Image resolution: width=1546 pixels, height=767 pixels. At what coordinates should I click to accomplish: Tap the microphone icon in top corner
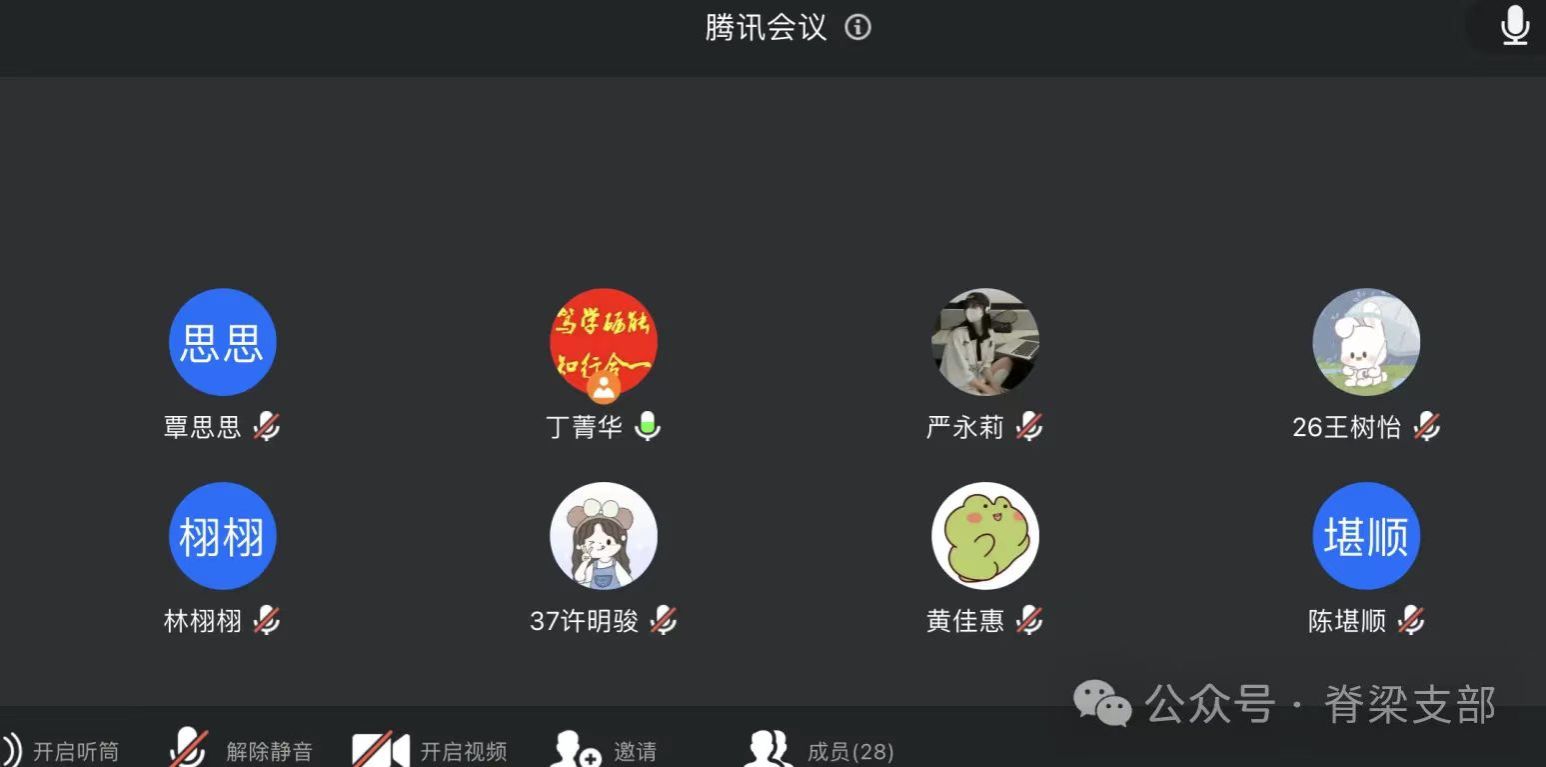click(1515, 26)
